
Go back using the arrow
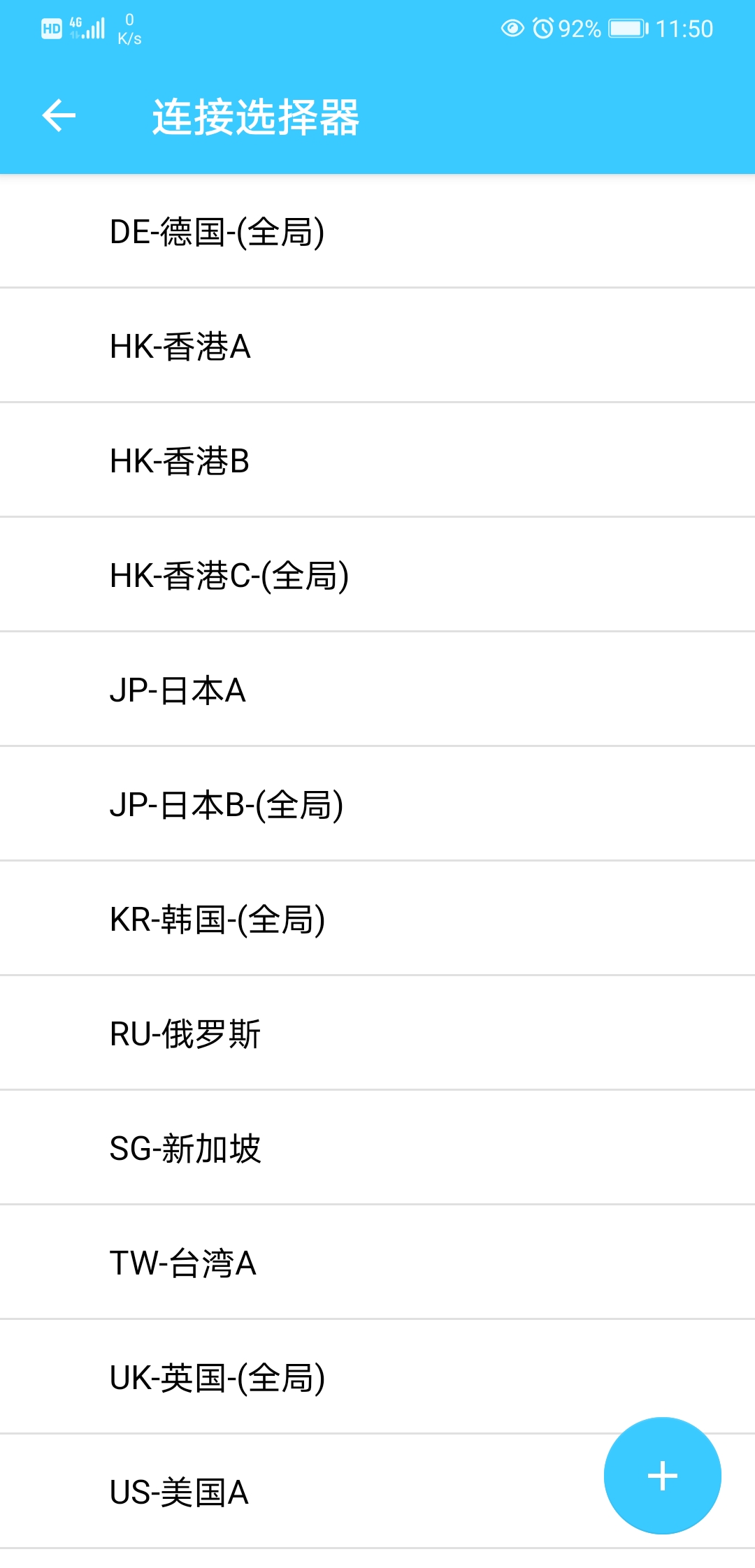point(59,115)
